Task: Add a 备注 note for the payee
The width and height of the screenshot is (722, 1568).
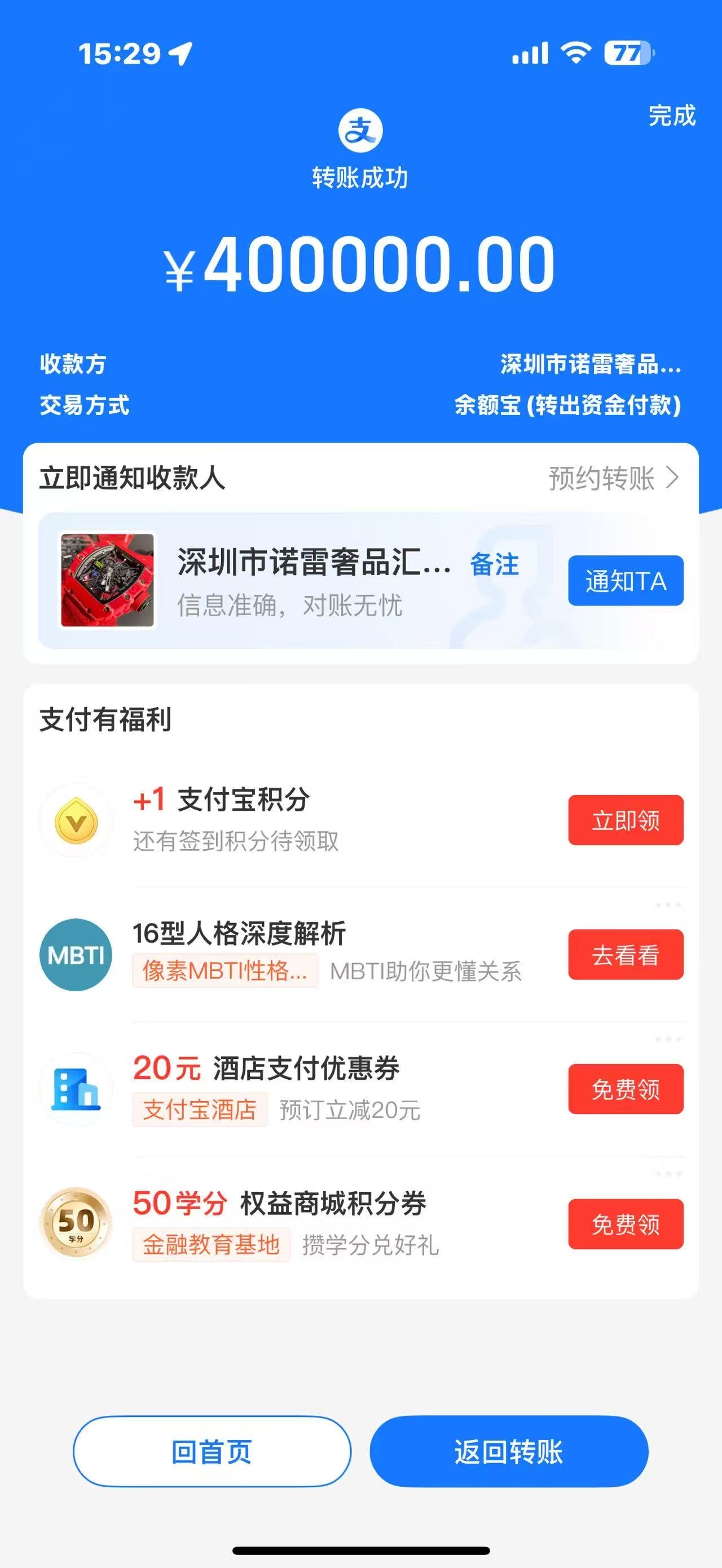Action: (x=494, y=564)
